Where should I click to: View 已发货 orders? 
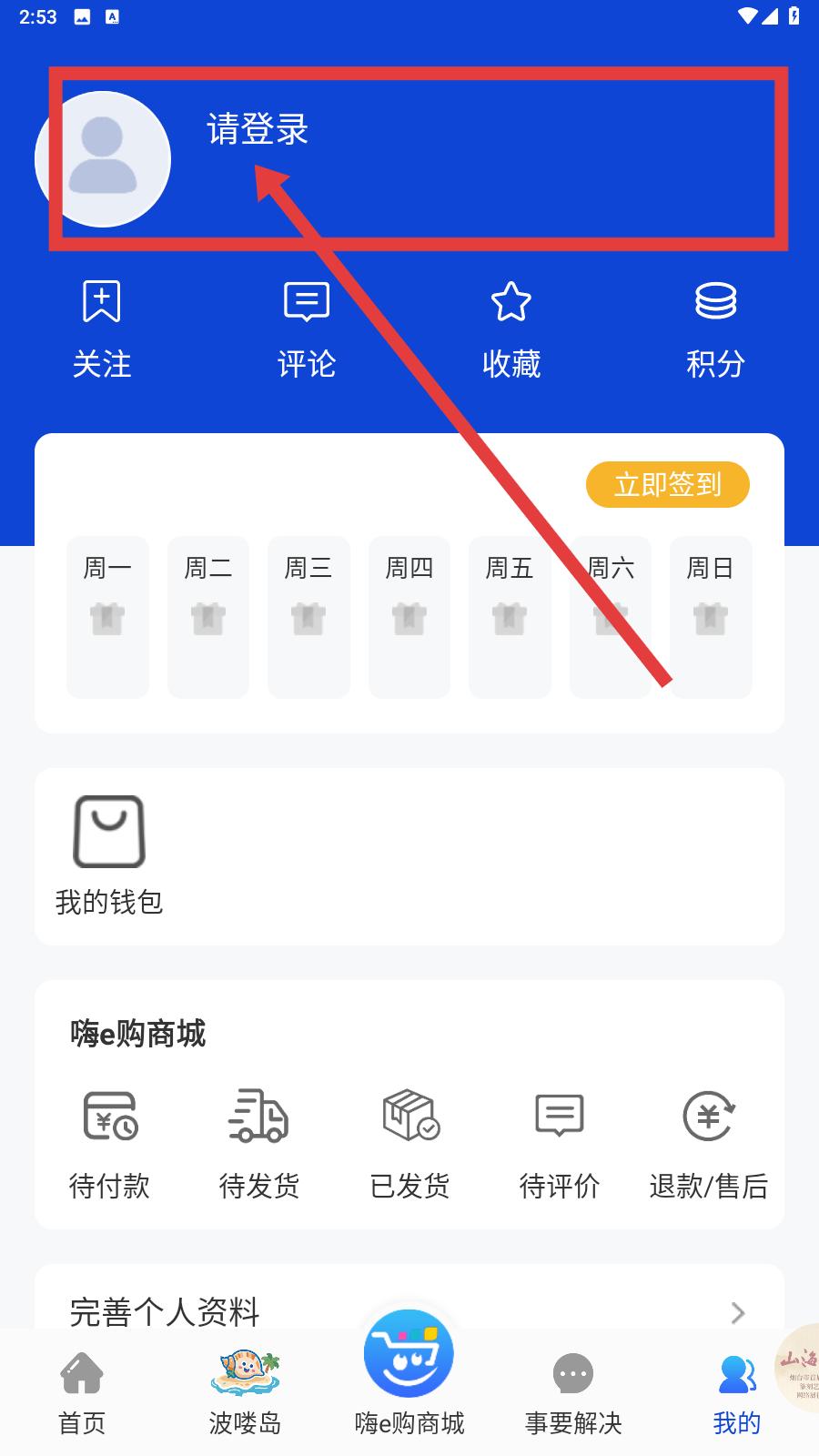[409, 1143]
